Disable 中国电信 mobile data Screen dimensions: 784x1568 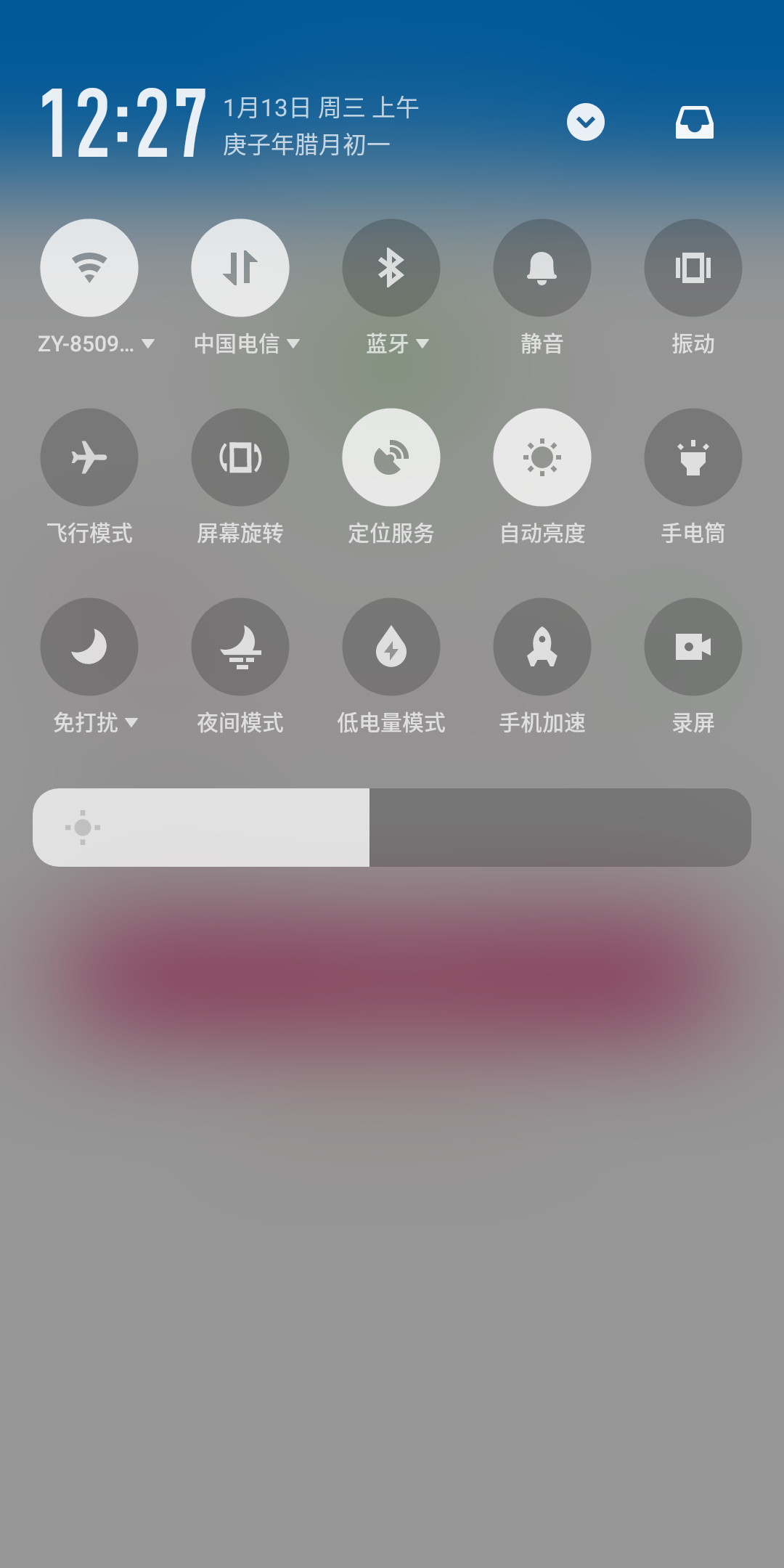(240, 268)
